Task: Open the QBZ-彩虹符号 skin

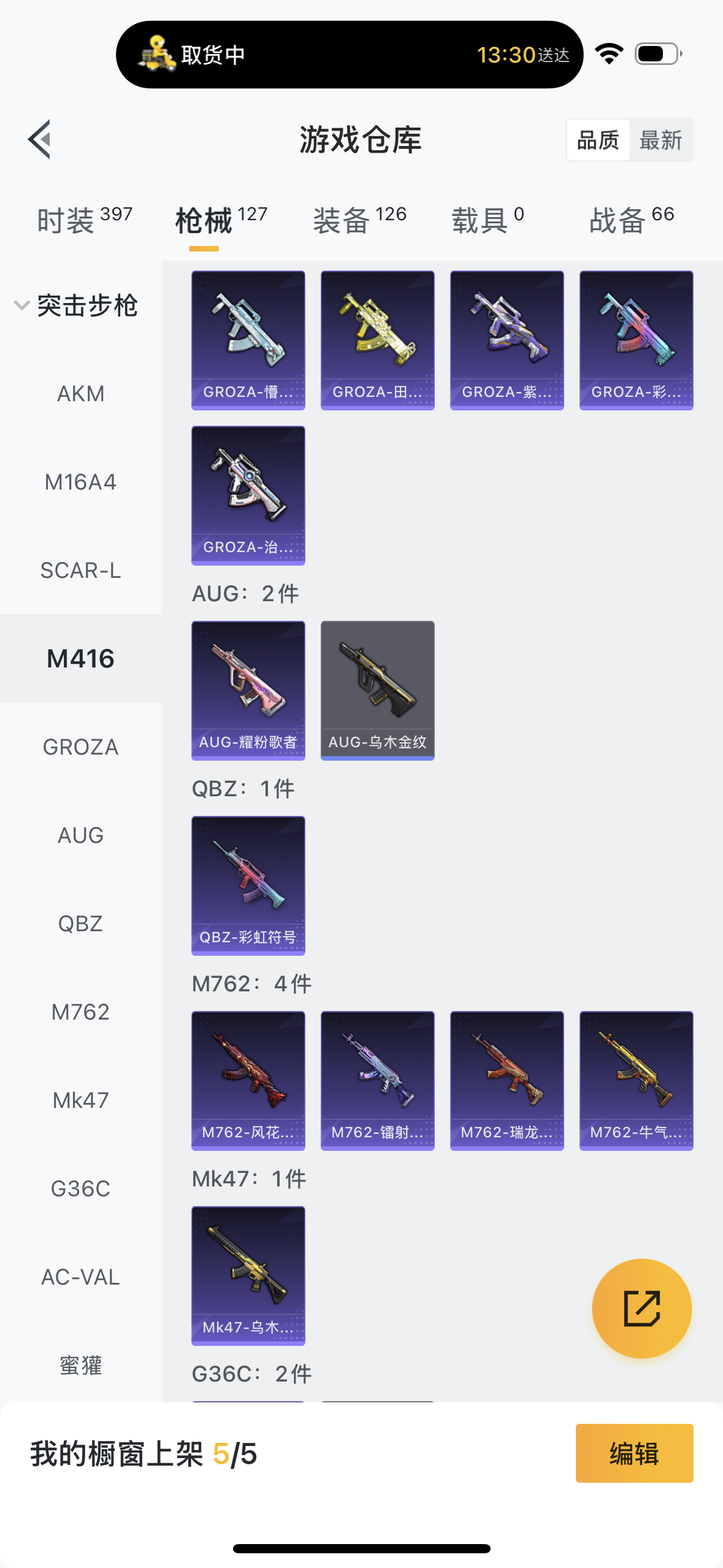Action: [248, 886]
